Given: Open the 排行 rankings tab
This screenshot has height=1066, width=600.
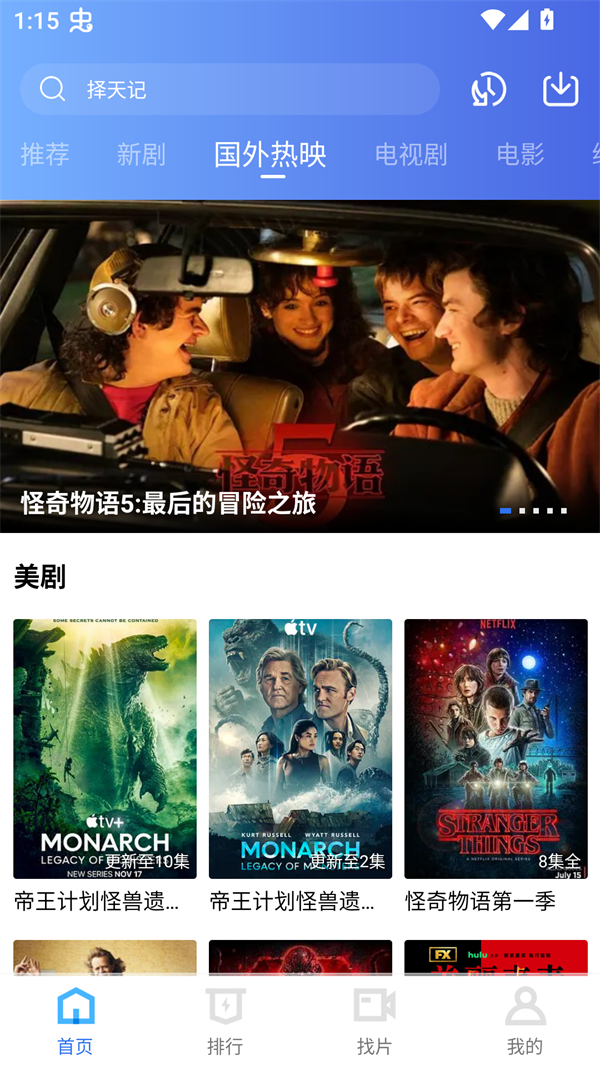Looking at the screenshot, I should coord(225,1019).
